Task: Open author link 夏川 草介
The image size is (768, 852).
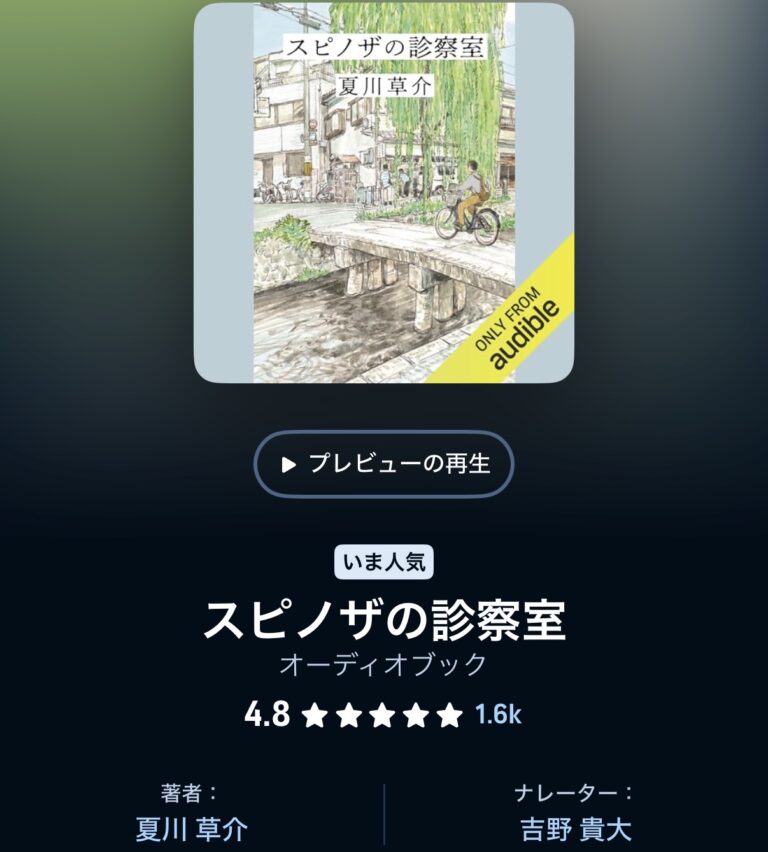Action: point(191,829)
